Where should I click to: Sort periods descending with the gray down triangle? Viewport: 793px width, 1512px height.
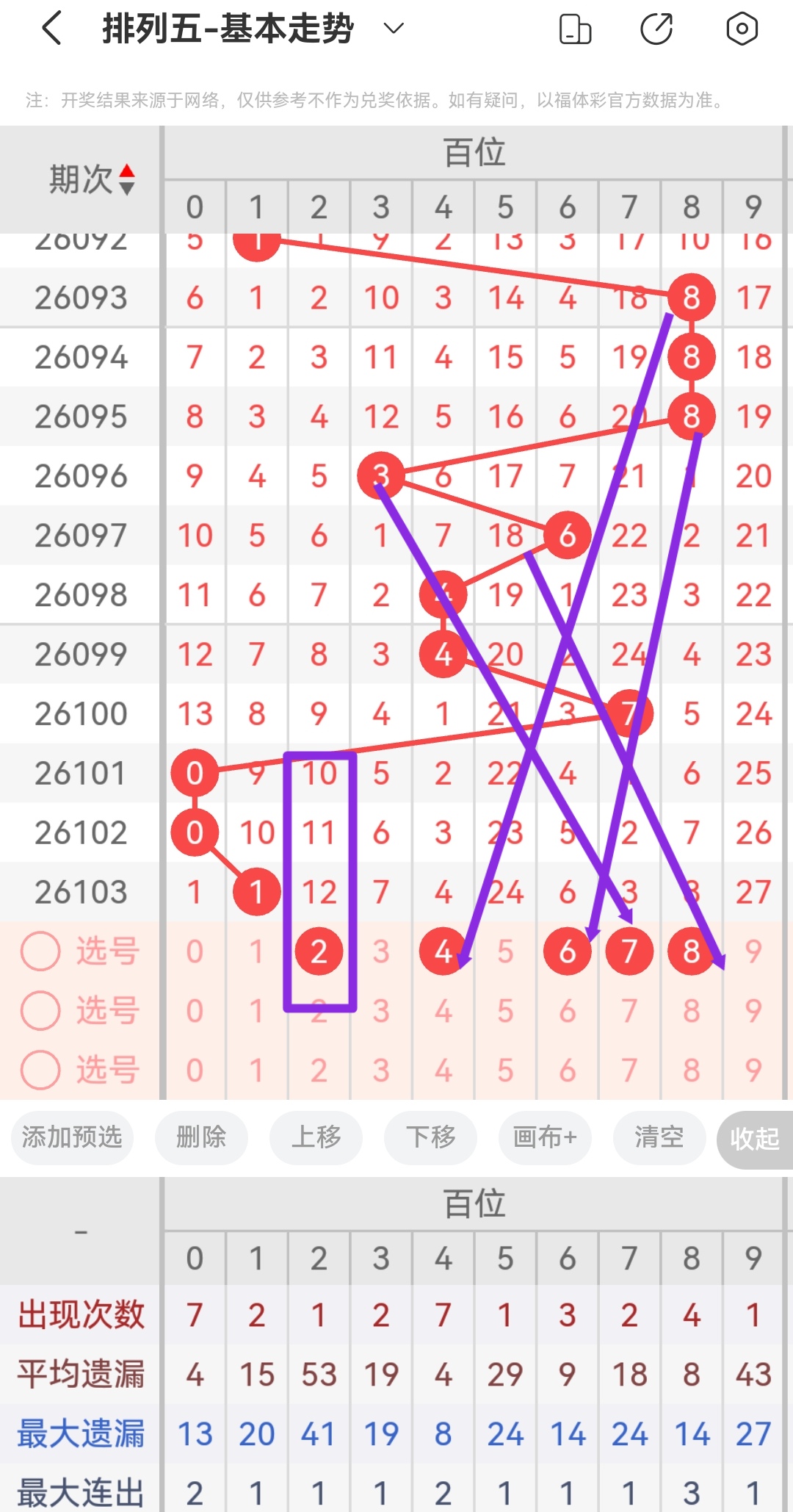click(x=126, y=187)
